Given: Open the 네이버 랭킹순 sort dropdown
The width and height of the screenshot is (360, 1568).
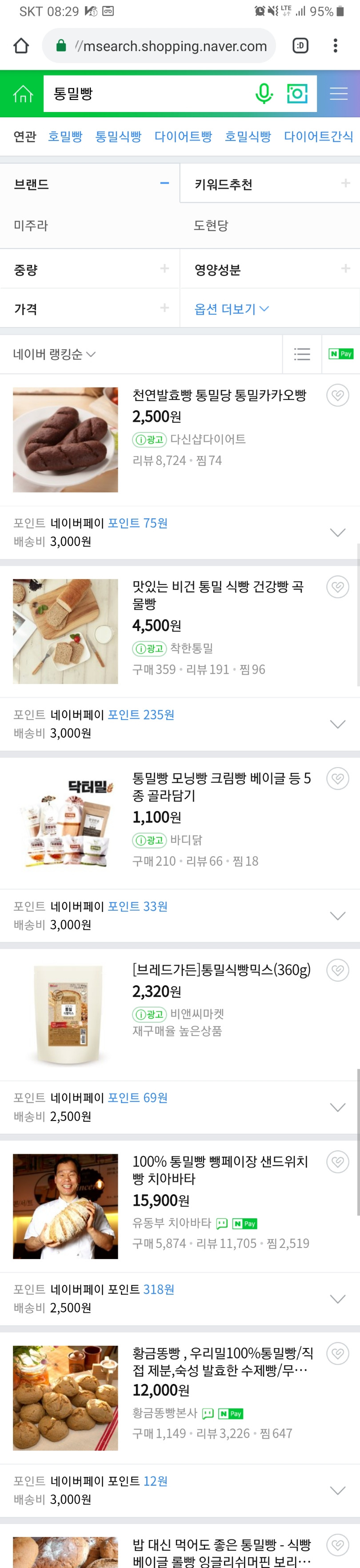Looking at the screenshot, I should tap(55, 354).
